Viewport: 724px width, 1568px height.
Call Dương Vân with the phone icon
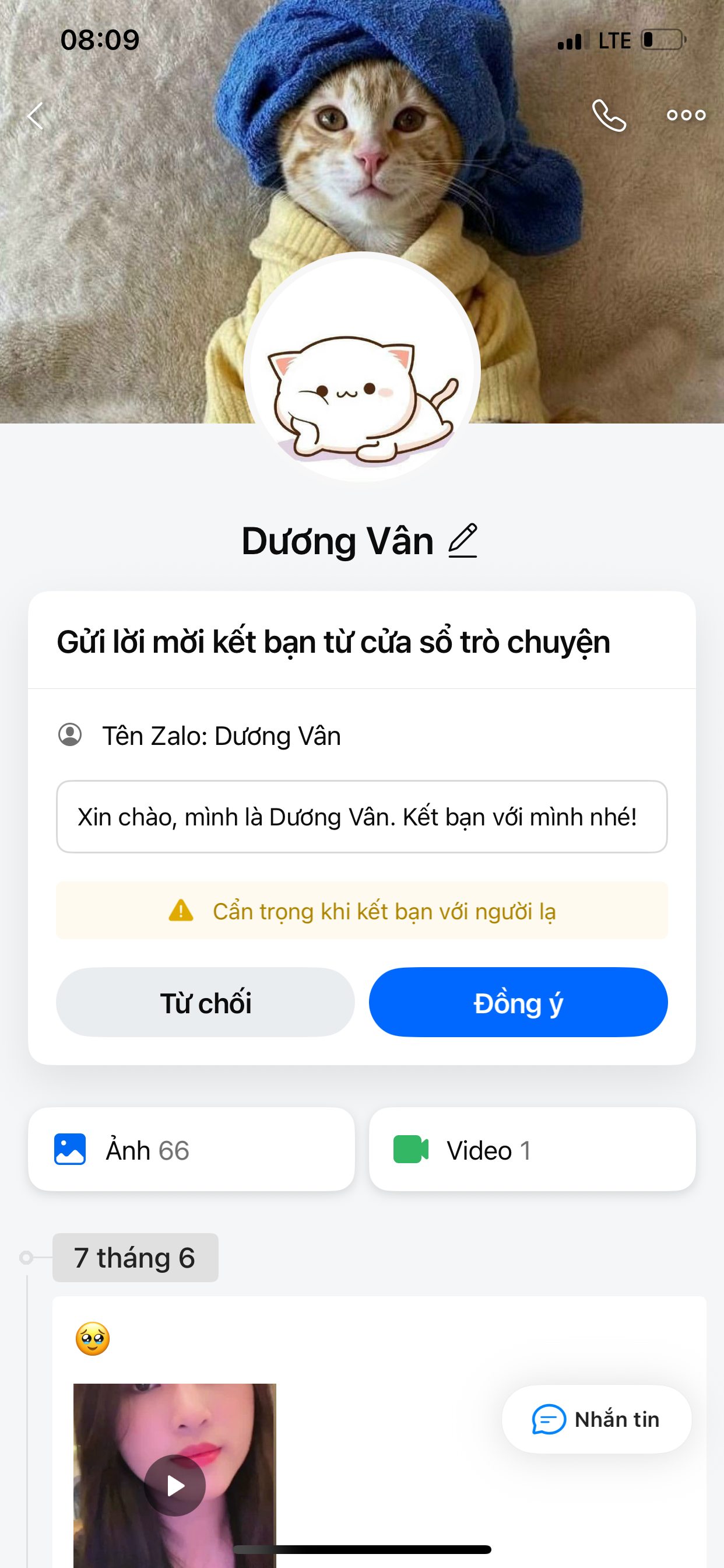tap(609, 115)
